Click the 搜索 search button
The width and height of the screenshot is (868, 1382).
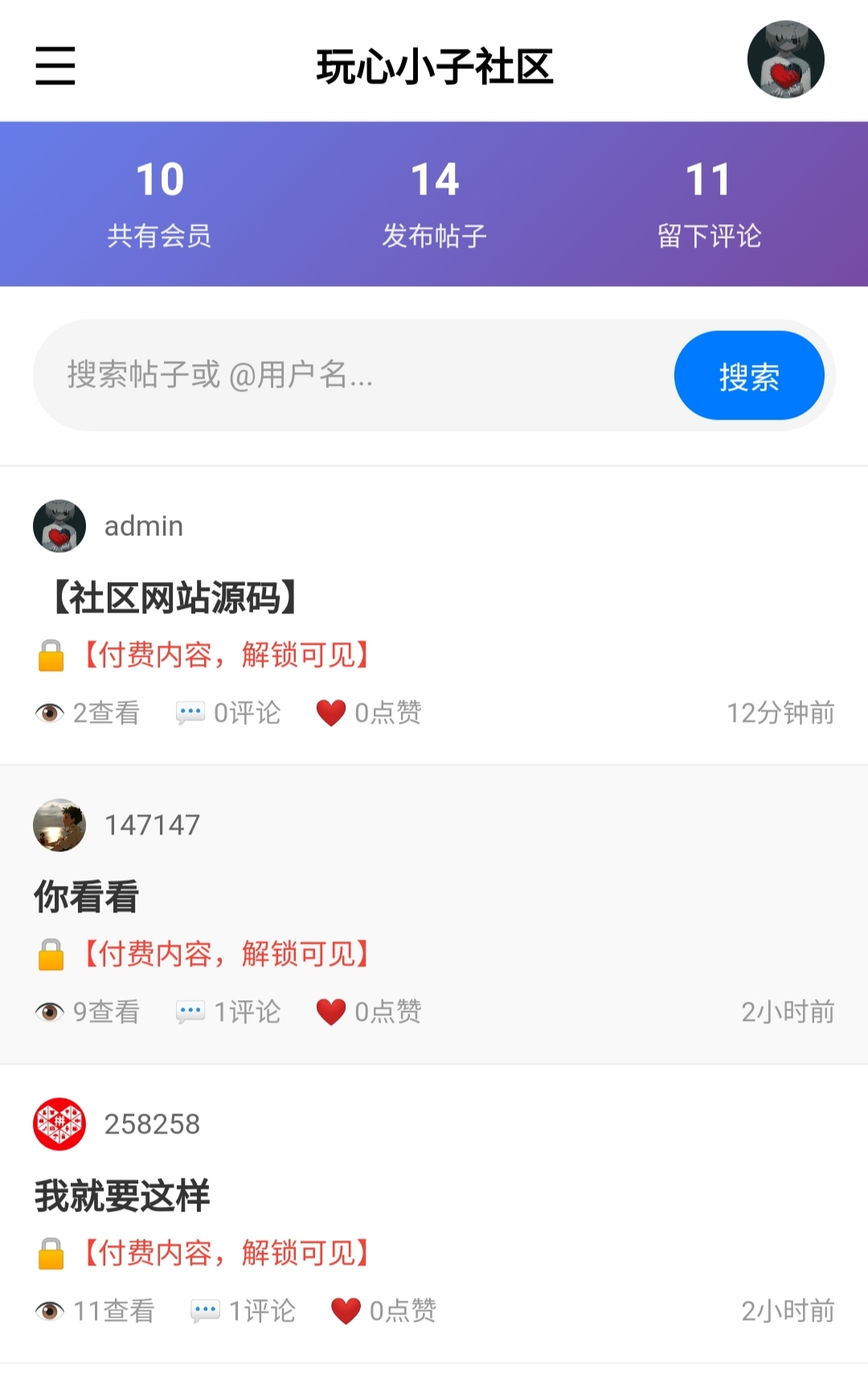(x=748, y=375)
